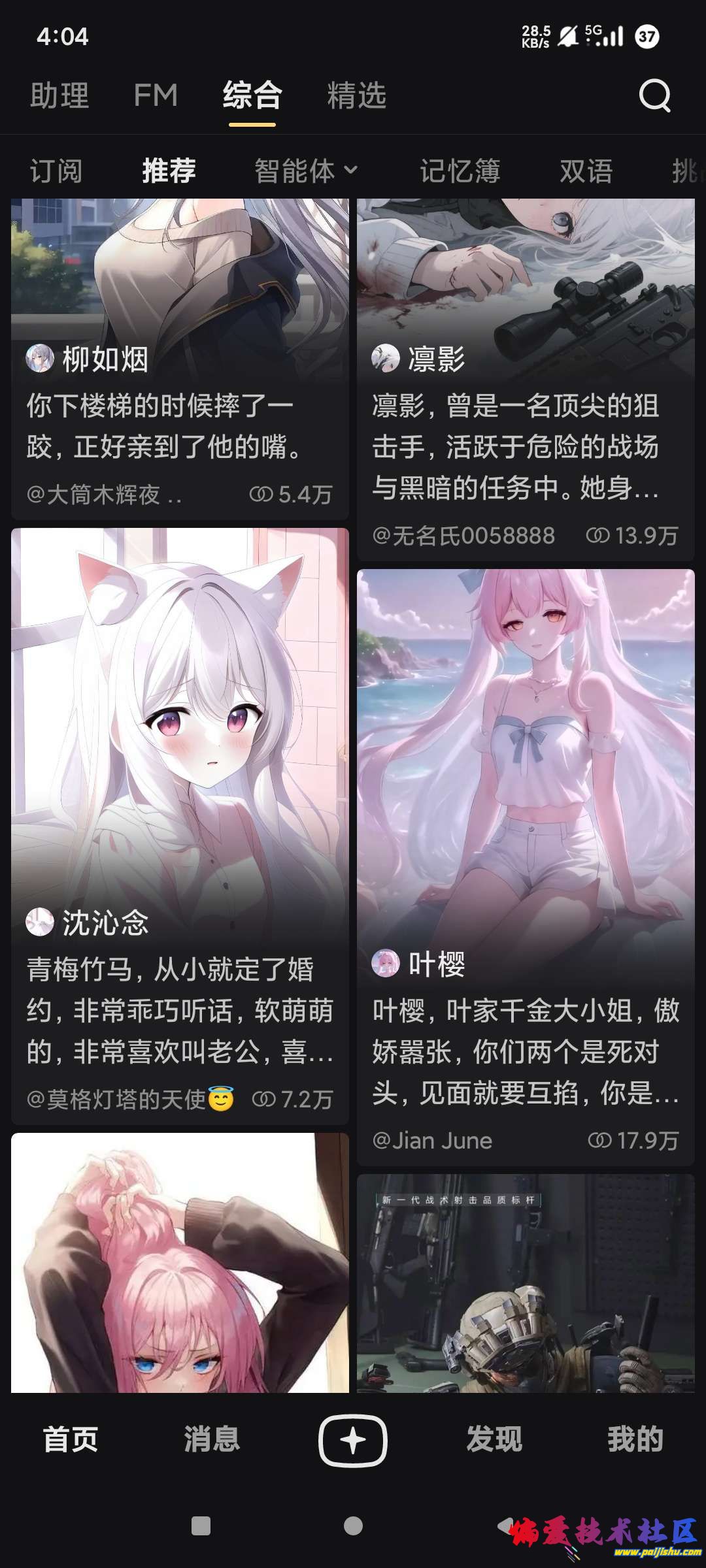Viewport: 706px width, 1568px height.
Task: Select the 订阅 sub-tab
Action: coord(56,171)
